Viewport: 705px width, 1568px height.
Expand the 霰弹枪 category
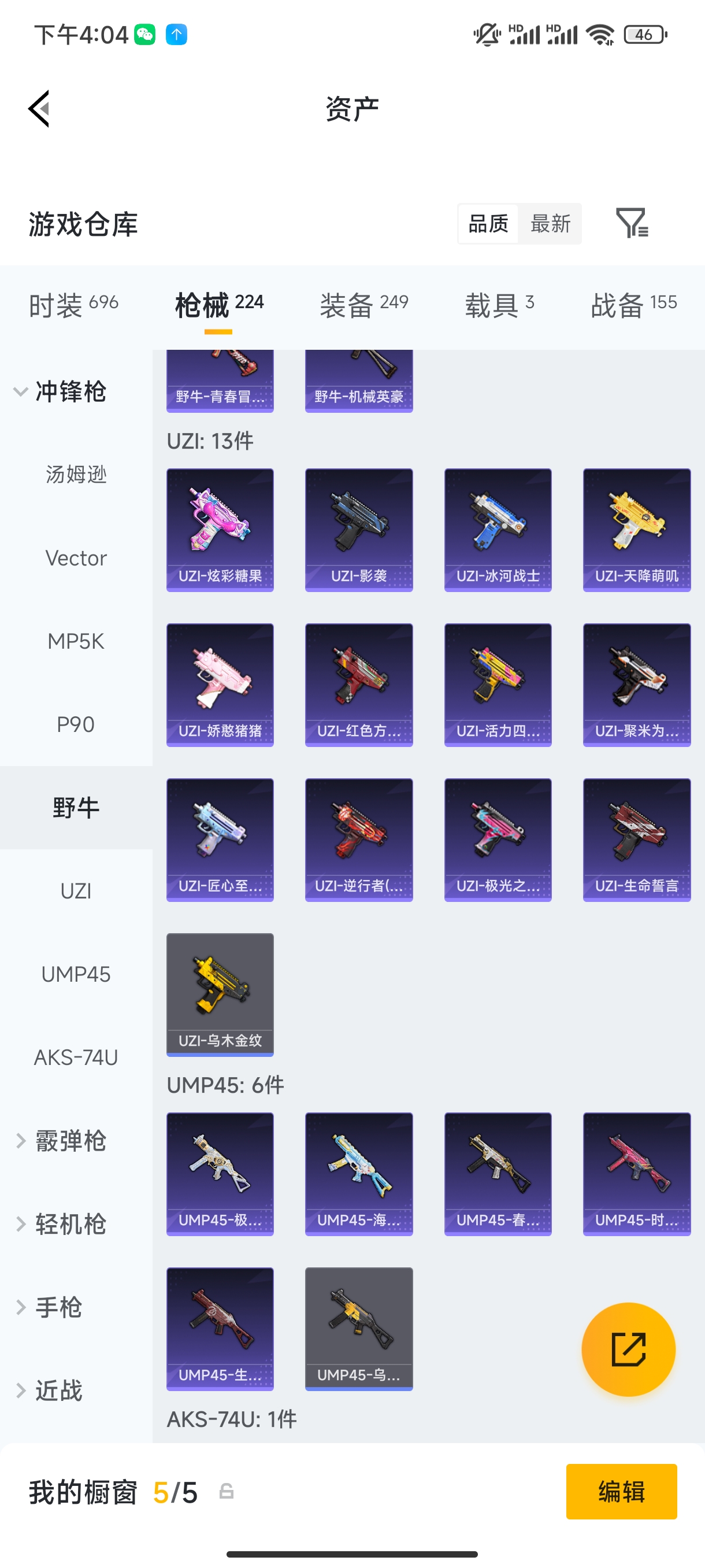[61, 1141]
